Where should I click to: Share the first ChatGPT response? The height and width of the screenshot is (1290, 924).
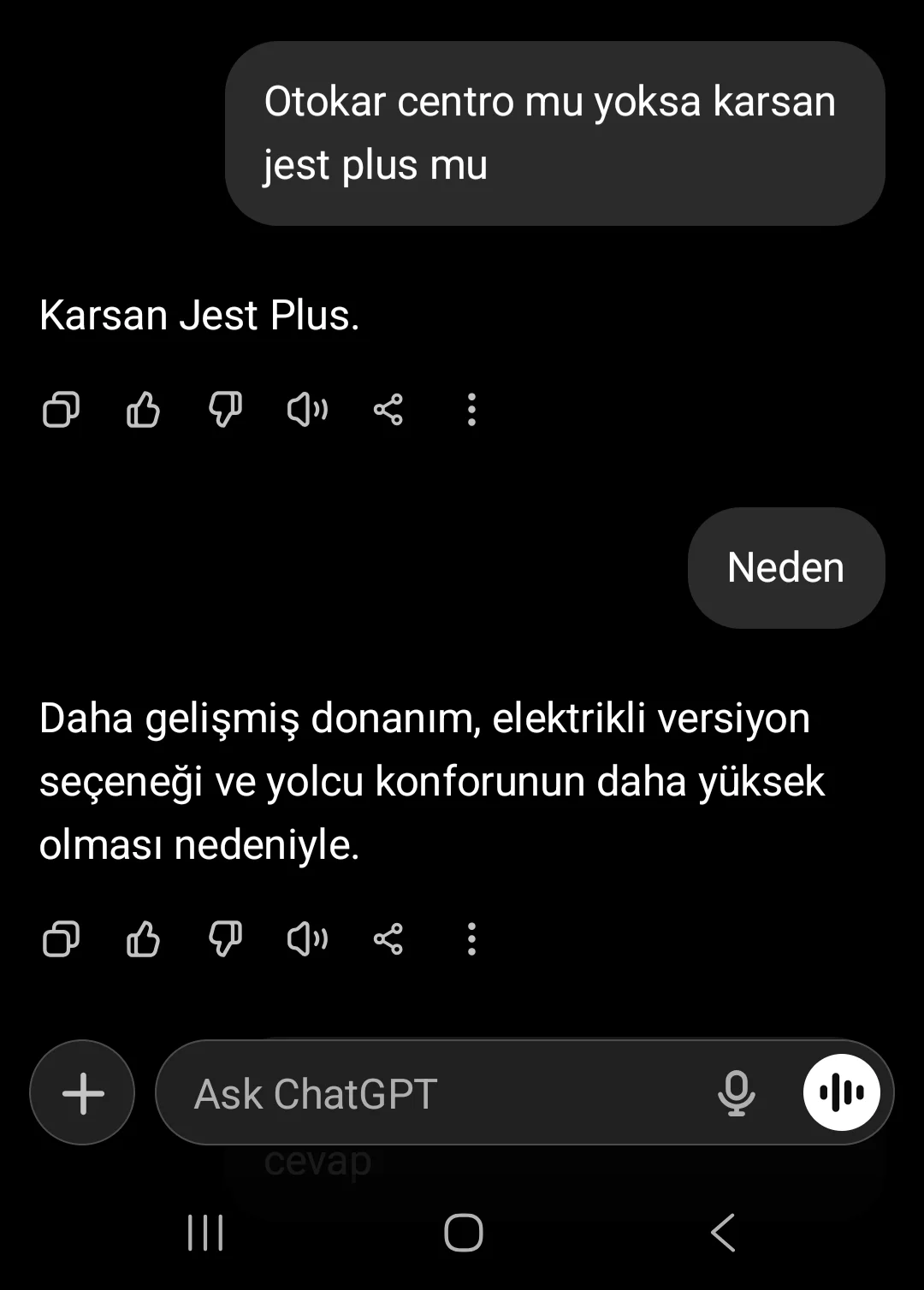click(x=388, y=411)
